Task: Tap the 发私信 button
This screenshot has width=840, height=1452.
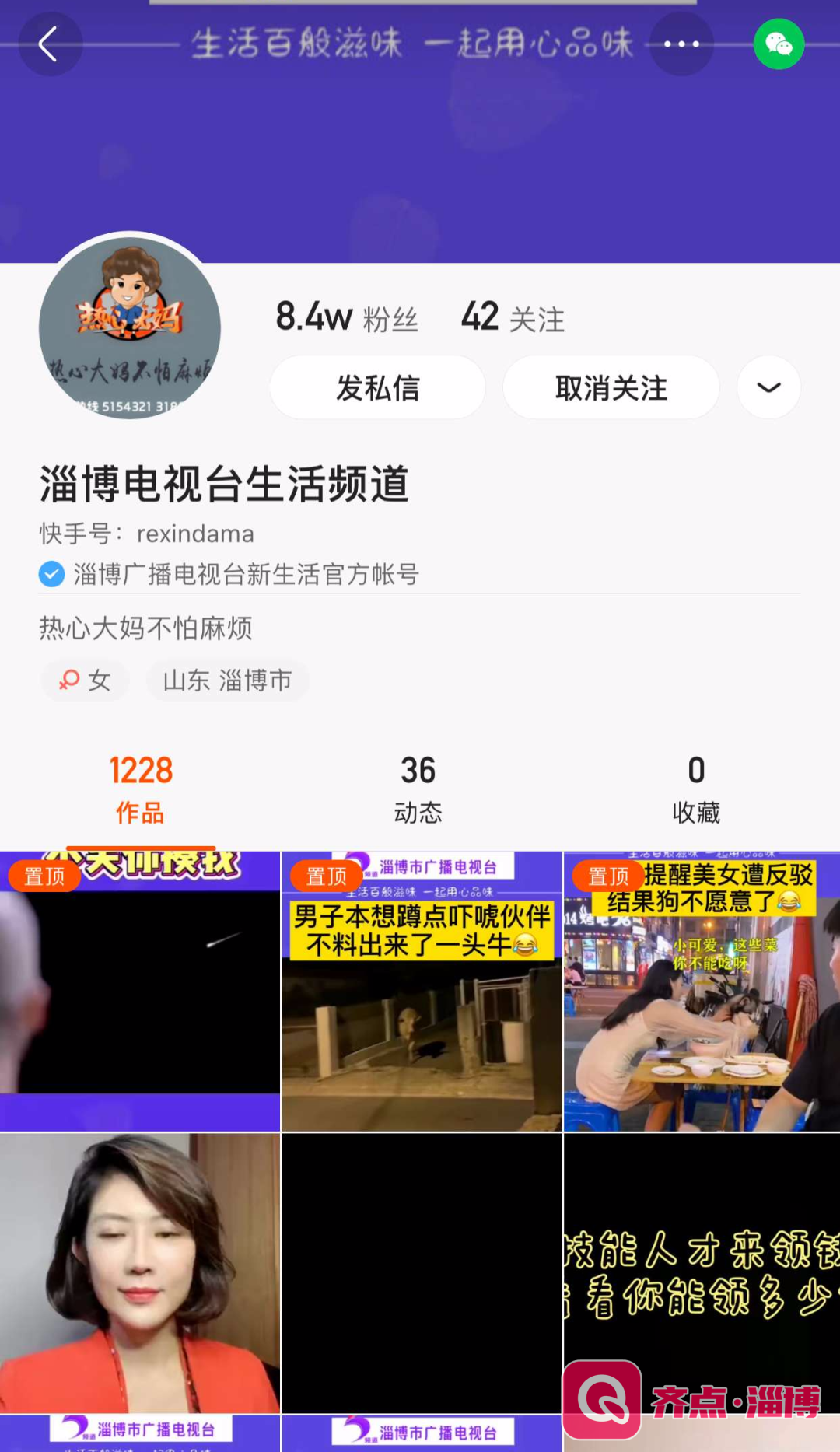Action: click(x=377, y=387)
